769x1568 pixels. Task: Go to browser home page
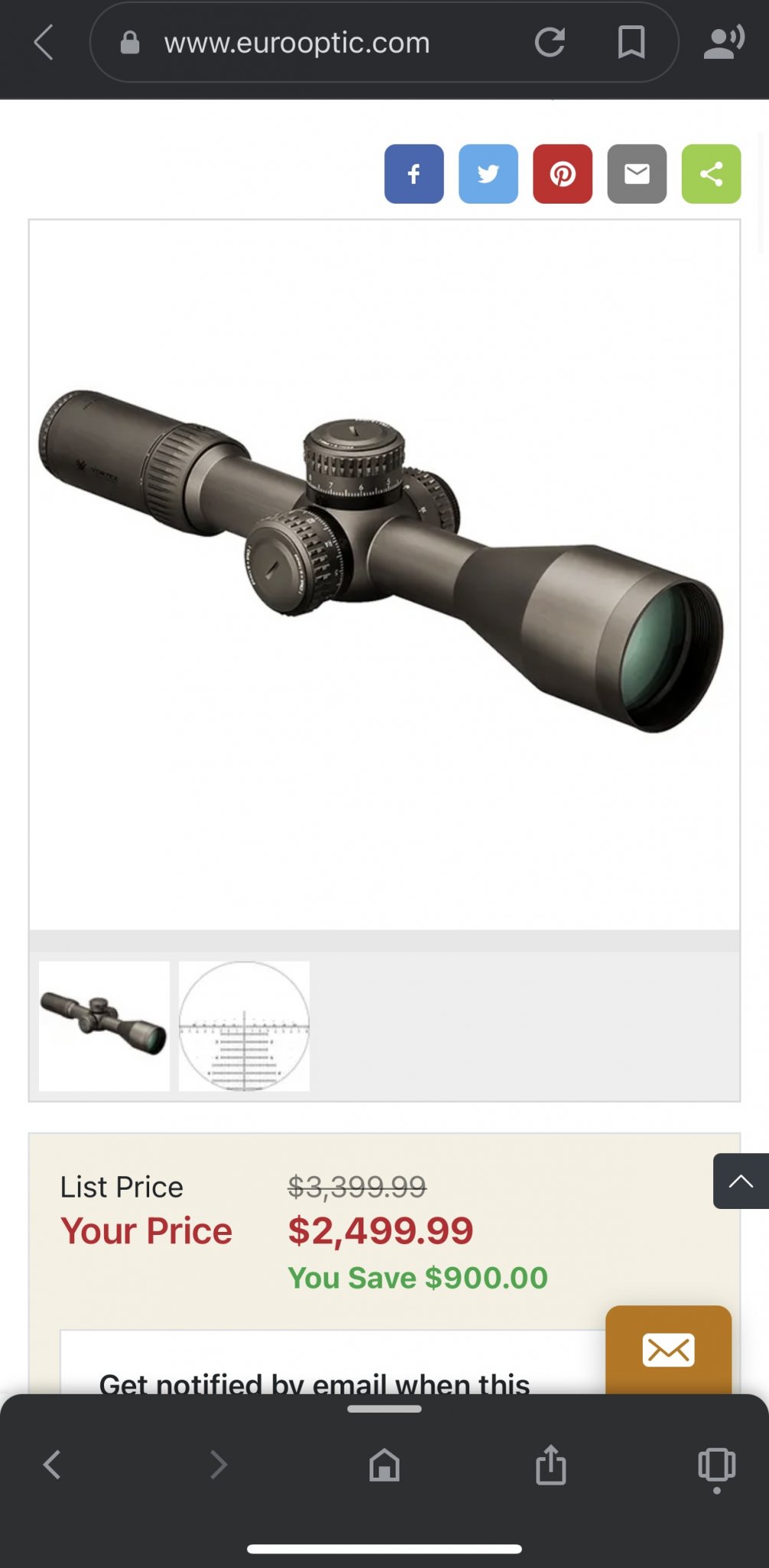pos(384,1465)
